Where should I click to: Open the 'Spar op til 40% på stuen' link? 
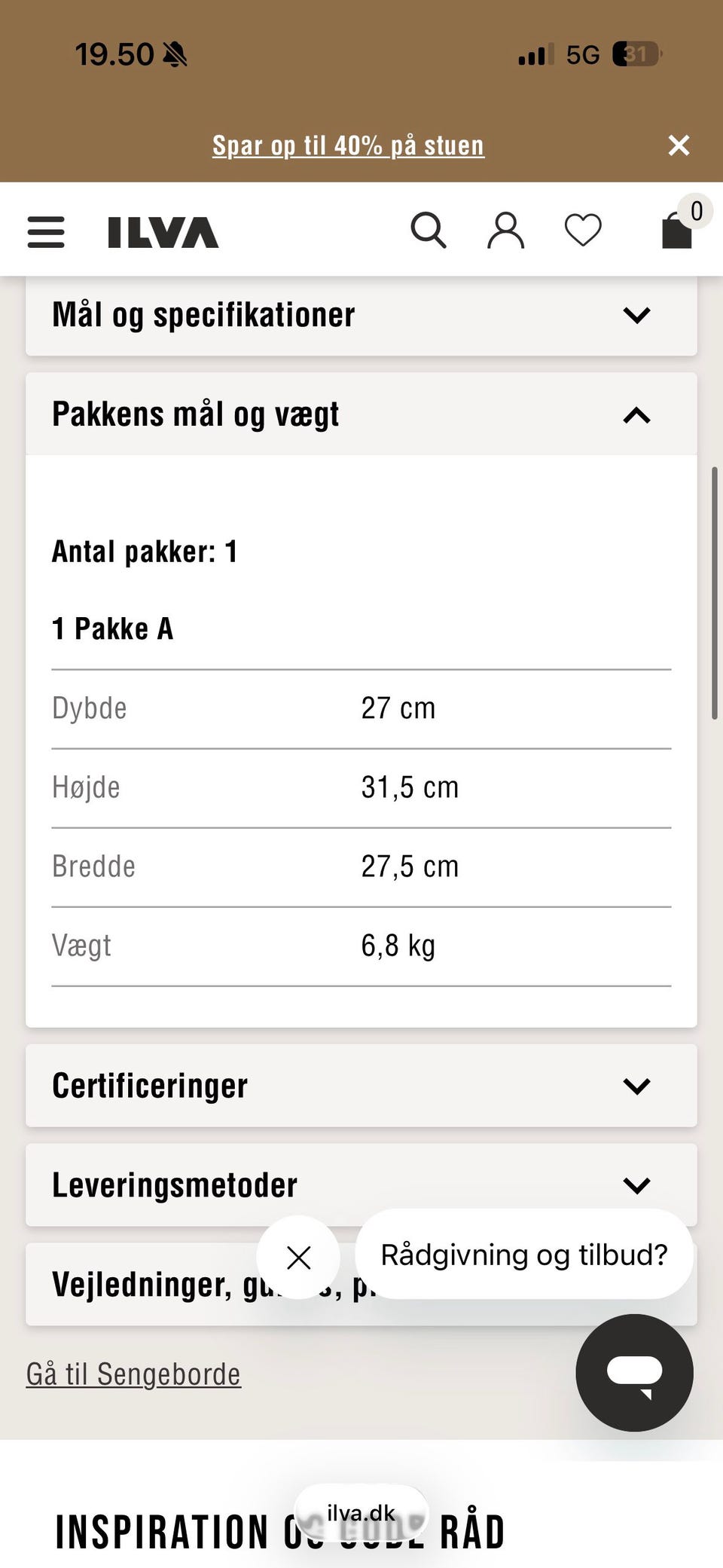click(348, 145)
